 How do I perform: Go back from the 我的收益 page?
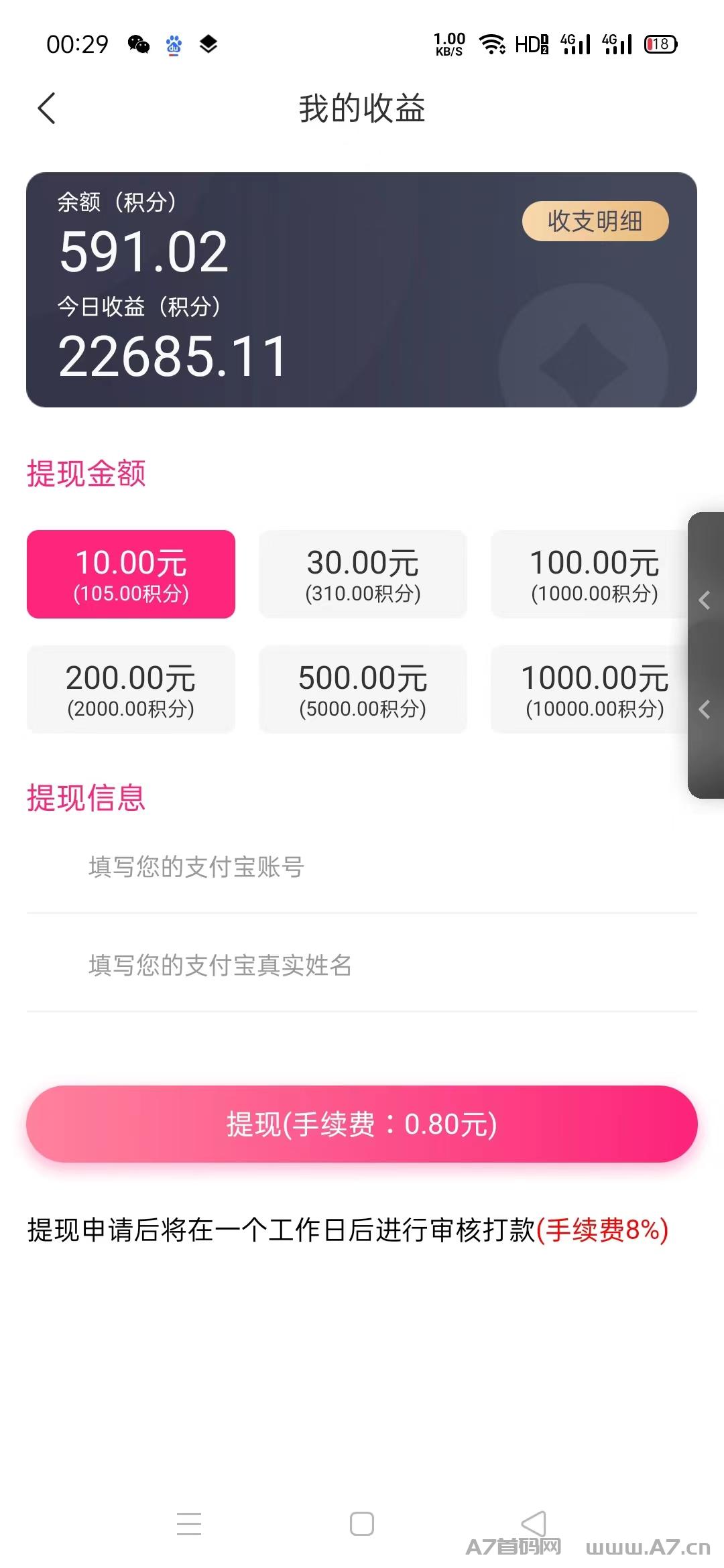pos(46,109)
